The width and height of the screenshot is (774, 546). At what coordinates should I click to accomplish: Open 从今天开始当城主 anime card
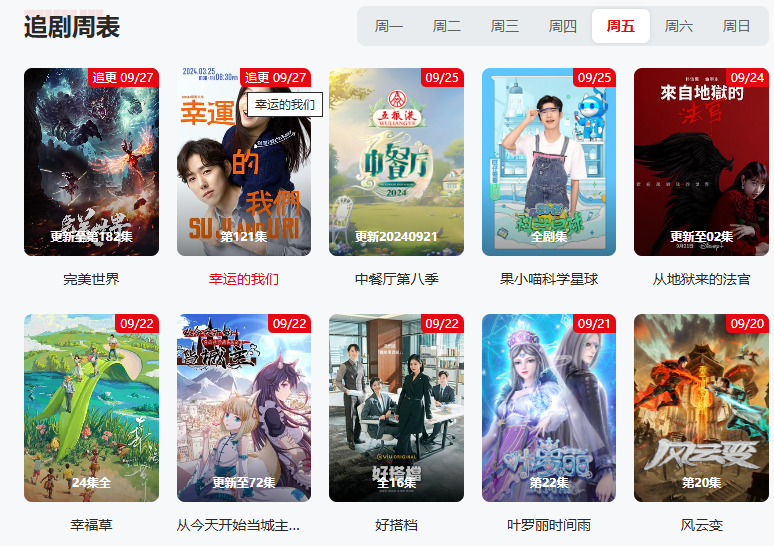click(x=244, y=408)
